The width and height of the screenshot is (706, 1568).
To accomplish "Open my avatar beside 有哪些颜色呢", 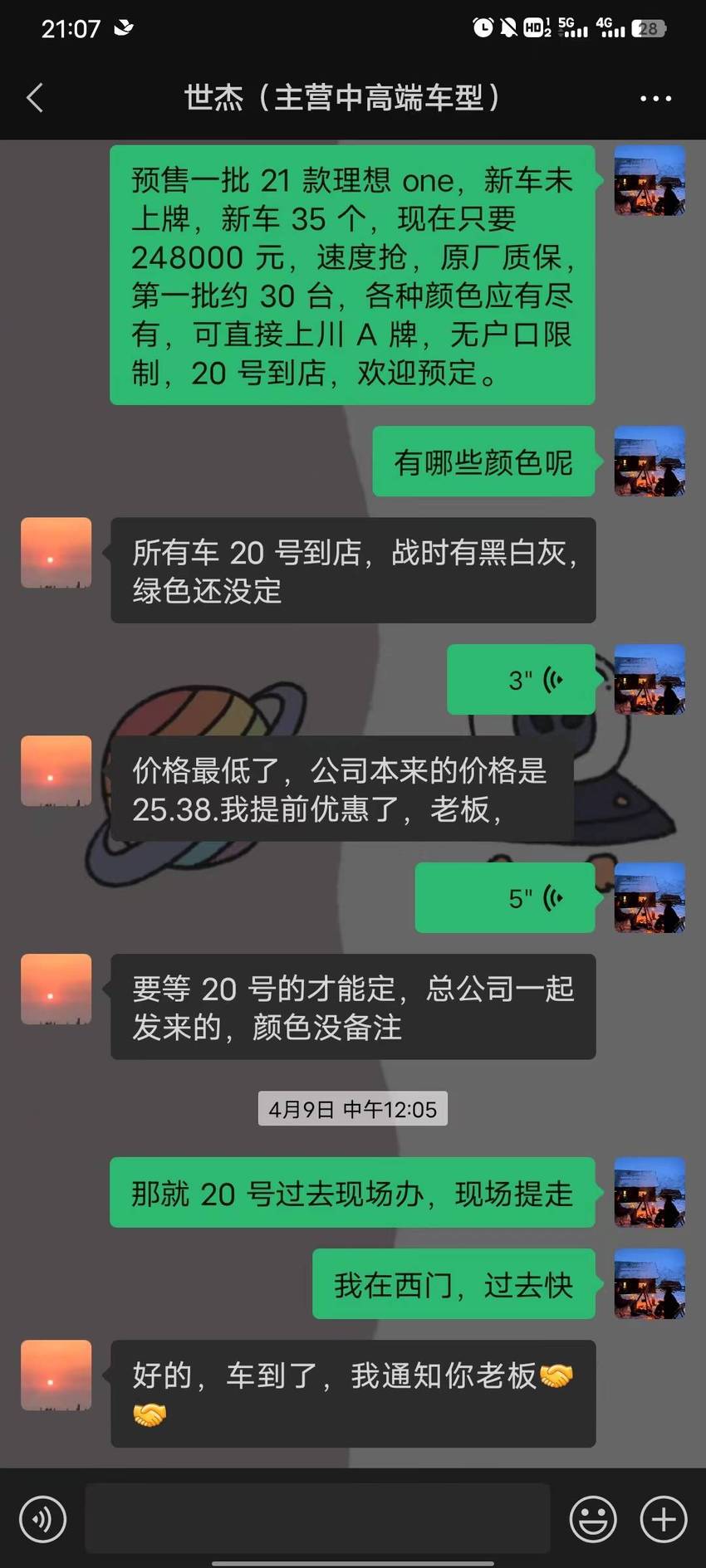I will click(650, 462).
